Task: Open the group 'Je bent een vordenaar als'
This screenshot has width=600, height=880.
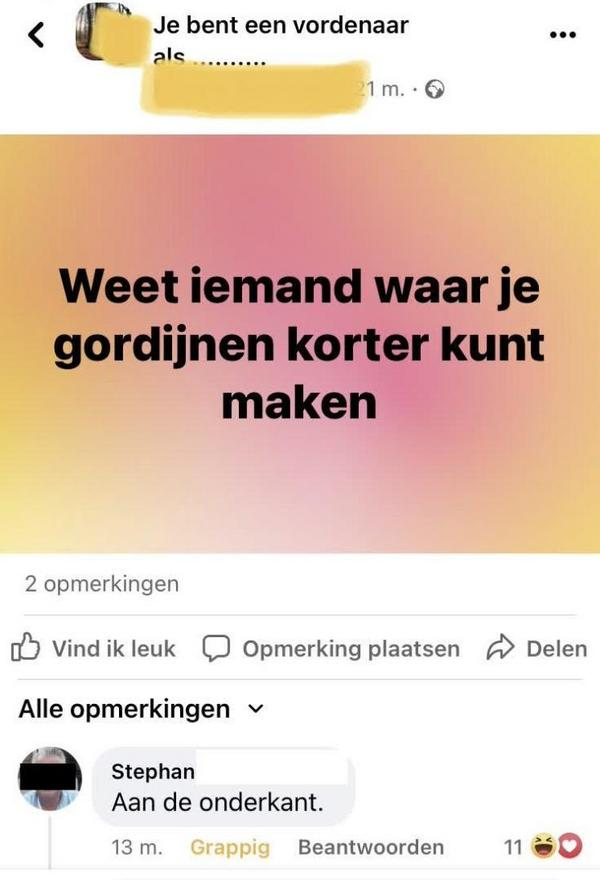Action: (x=280, y=27)
